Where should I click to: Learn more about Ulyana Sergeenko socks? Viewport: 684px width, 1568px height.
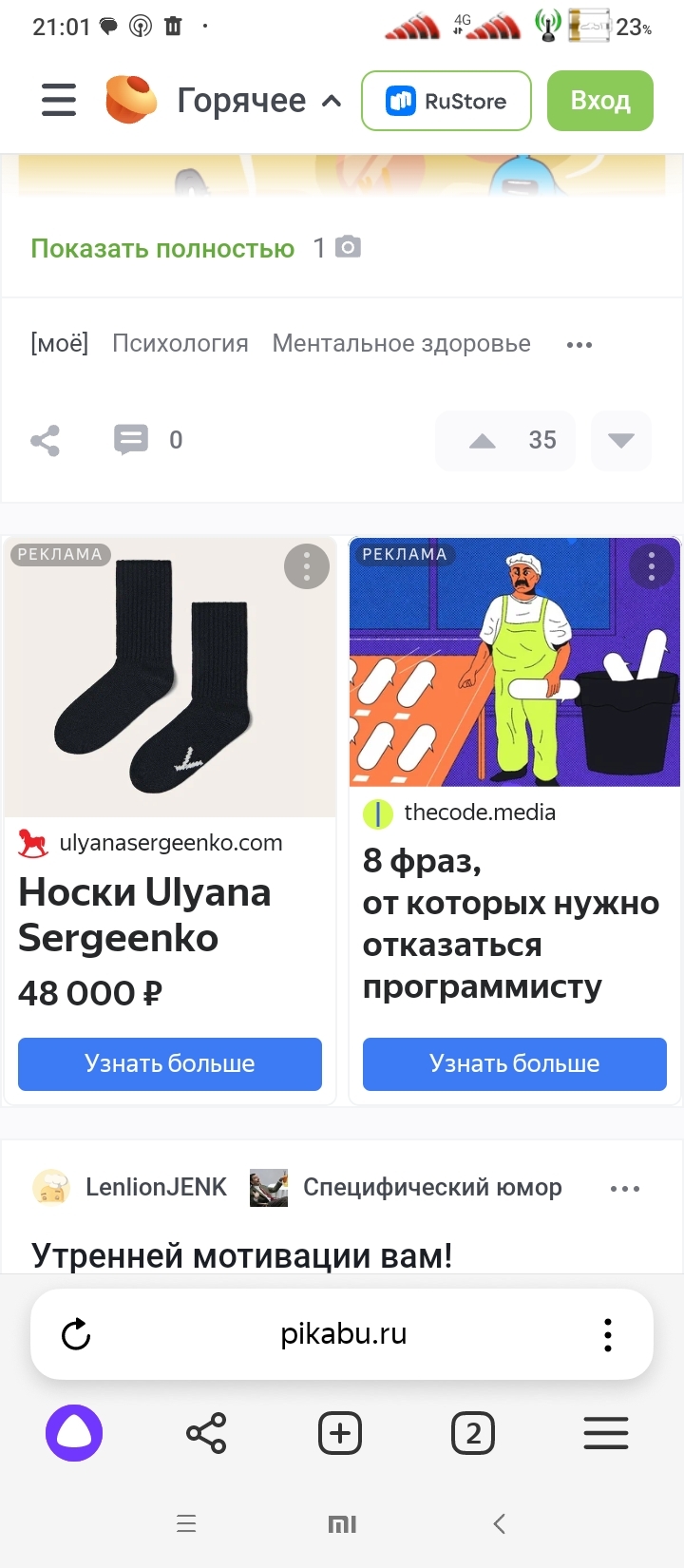click(170, 1063)
